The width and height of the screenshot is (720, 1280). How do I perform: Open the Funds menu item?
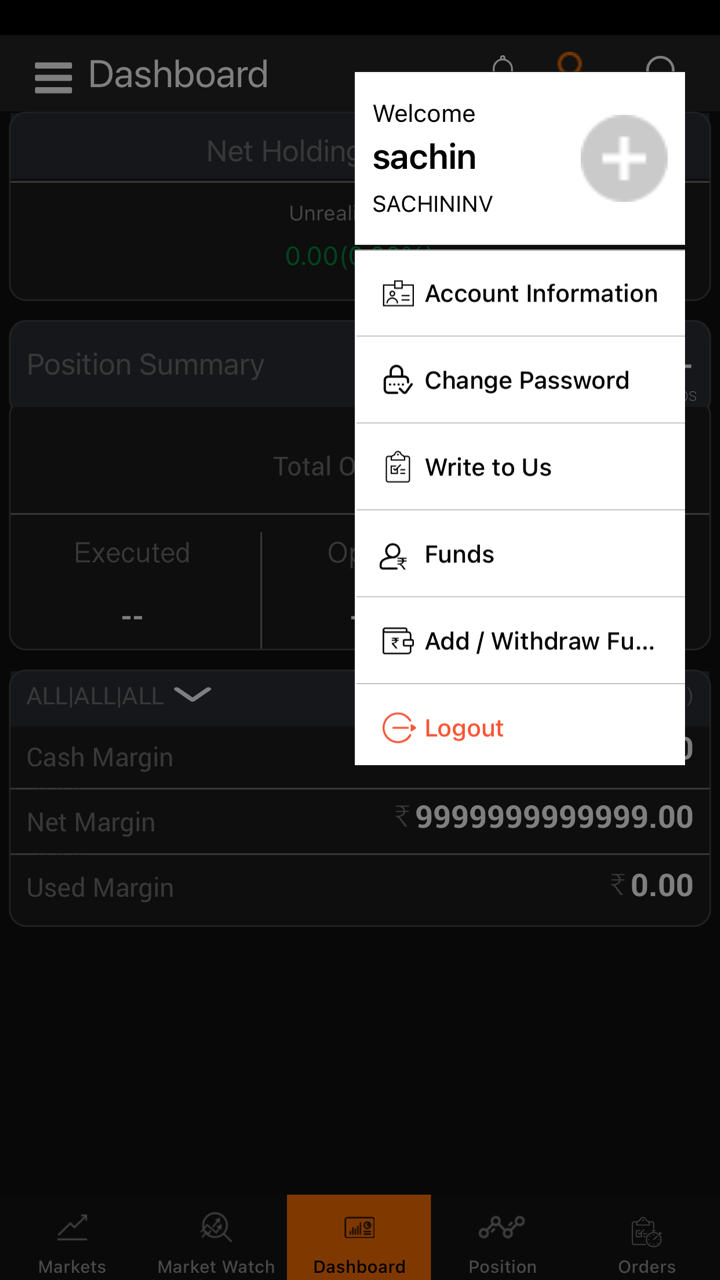[x=520, y=555]
